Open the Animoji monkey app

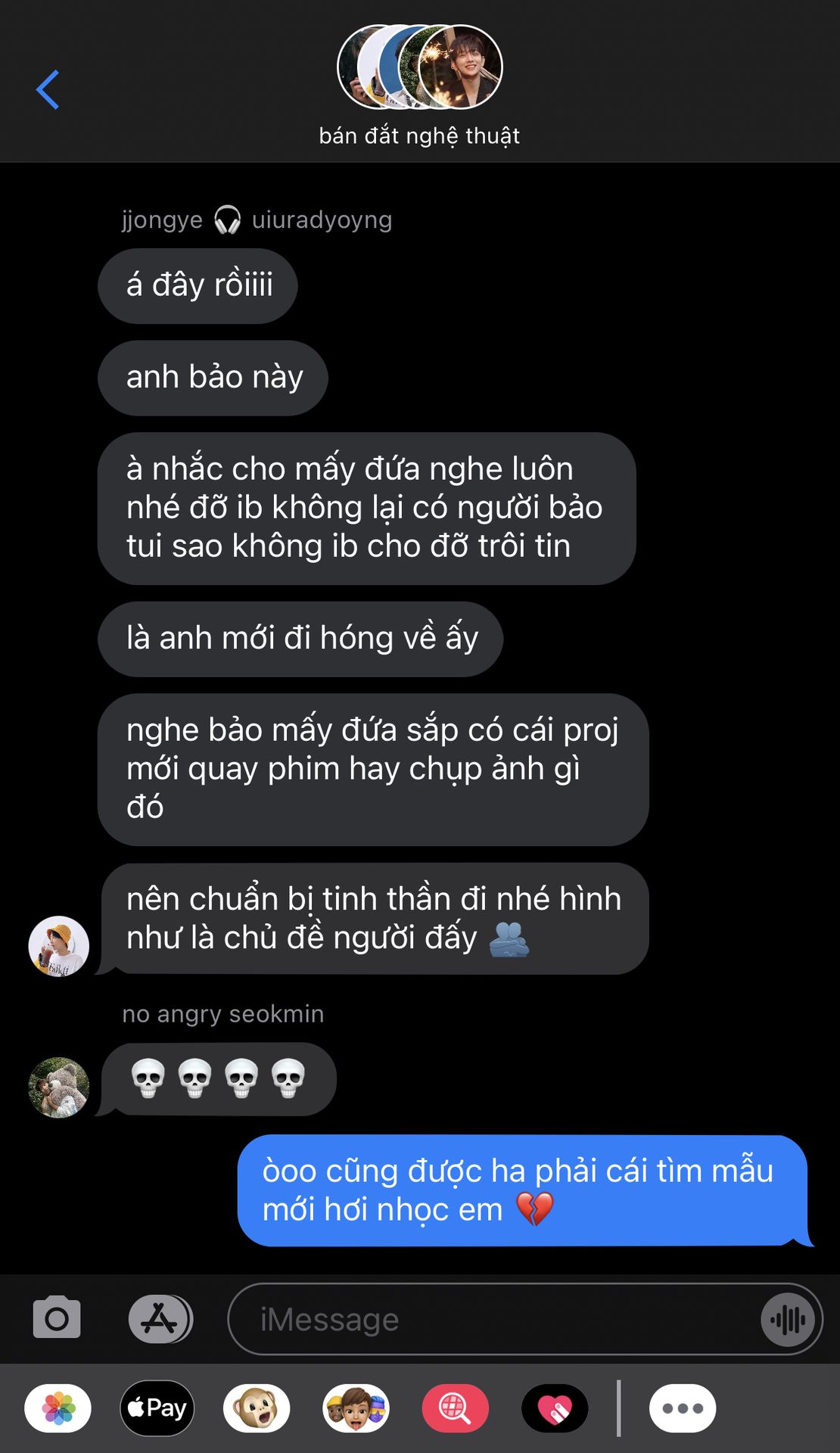pyautogui.click(x=257, y=1408)
